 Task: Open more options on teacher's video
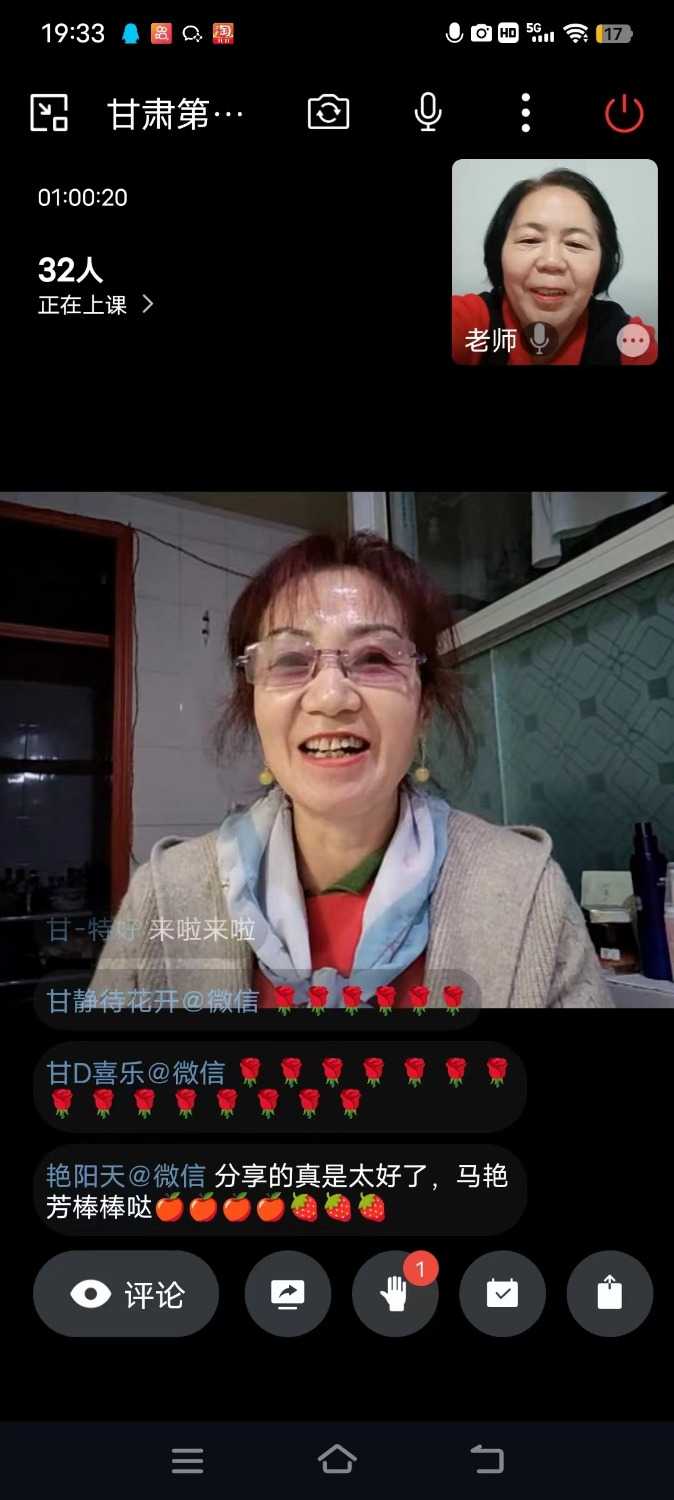632,341
